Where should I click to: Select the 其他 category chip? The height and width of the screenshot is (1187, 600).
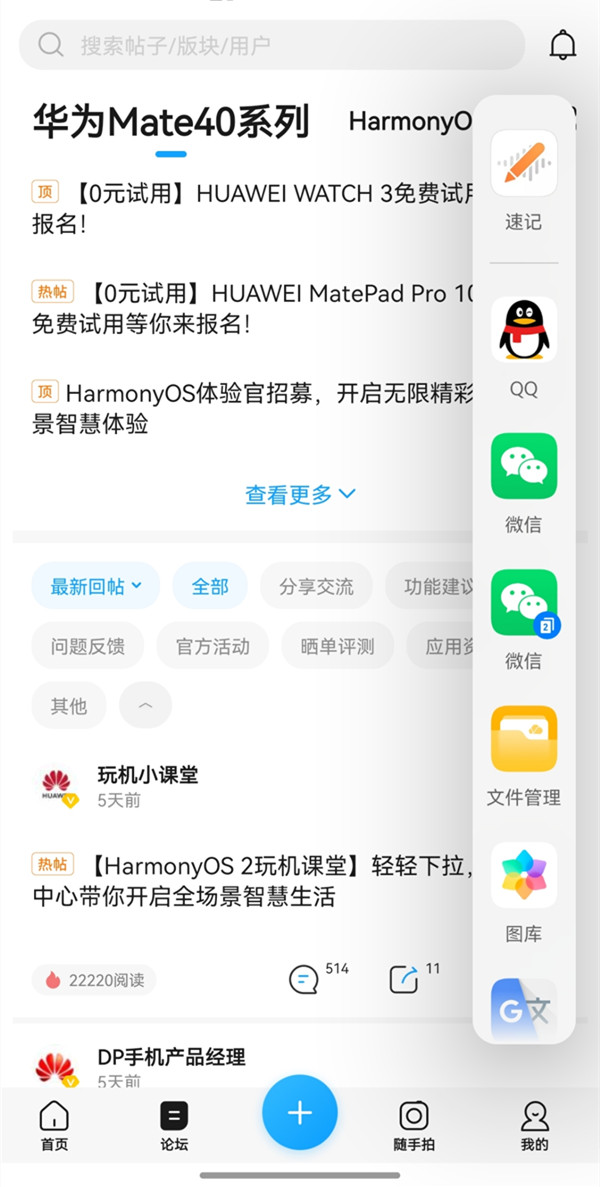[69, 706]
